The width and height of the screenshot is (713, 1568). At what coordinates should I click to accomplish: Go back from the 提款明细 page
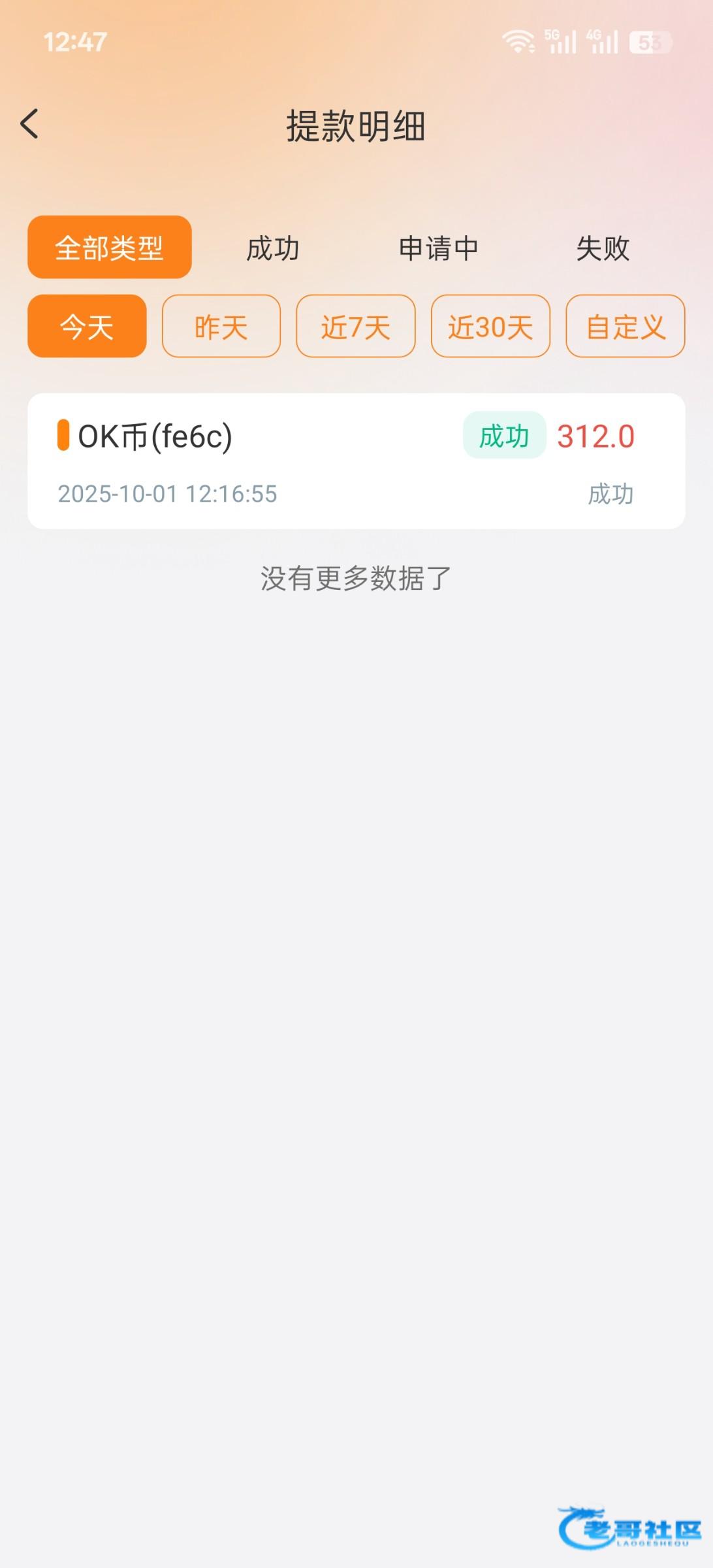[29, 124]
